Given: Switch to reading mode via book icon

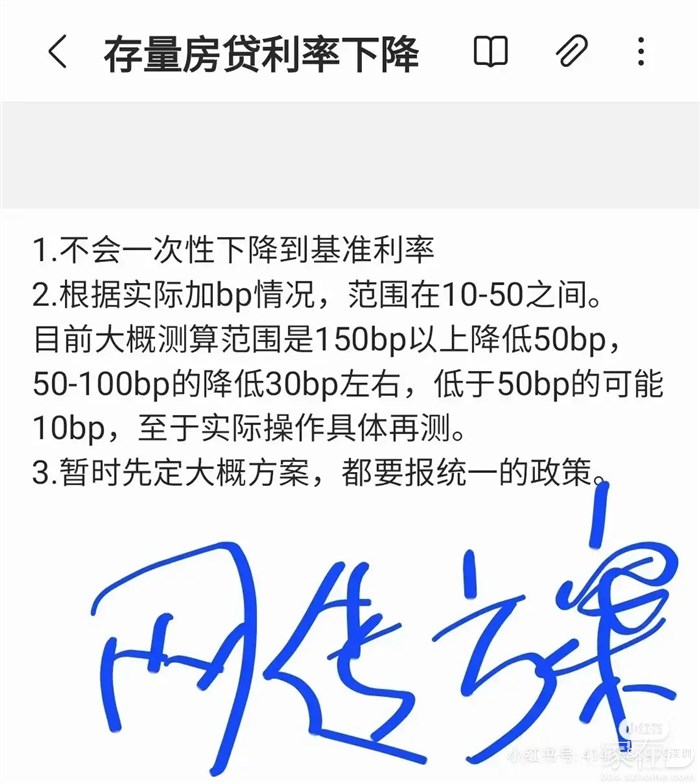Looking at the screenshot, I should click(x=490, y=52).
